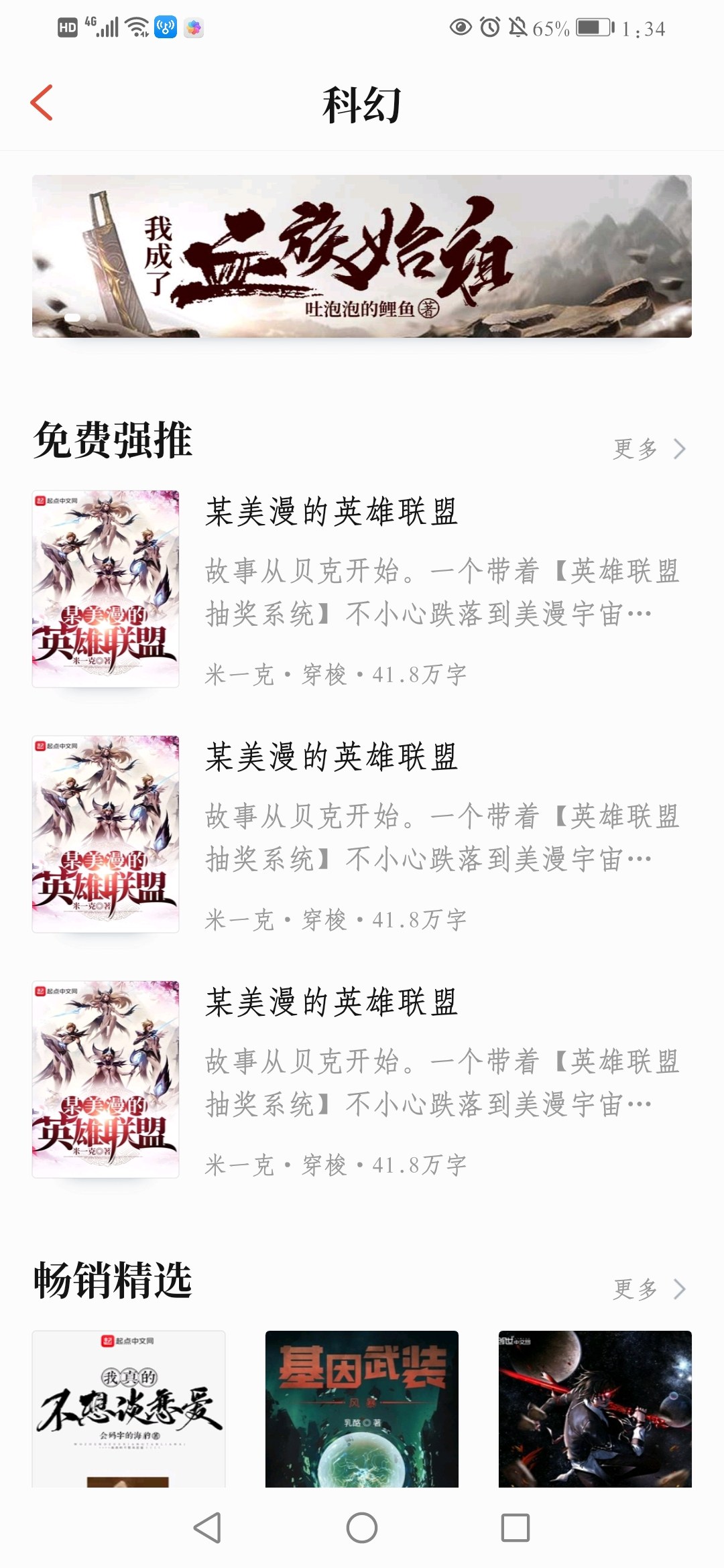
Task: Open the 我成了血族始祖 banner
Action: coord(362,256)
